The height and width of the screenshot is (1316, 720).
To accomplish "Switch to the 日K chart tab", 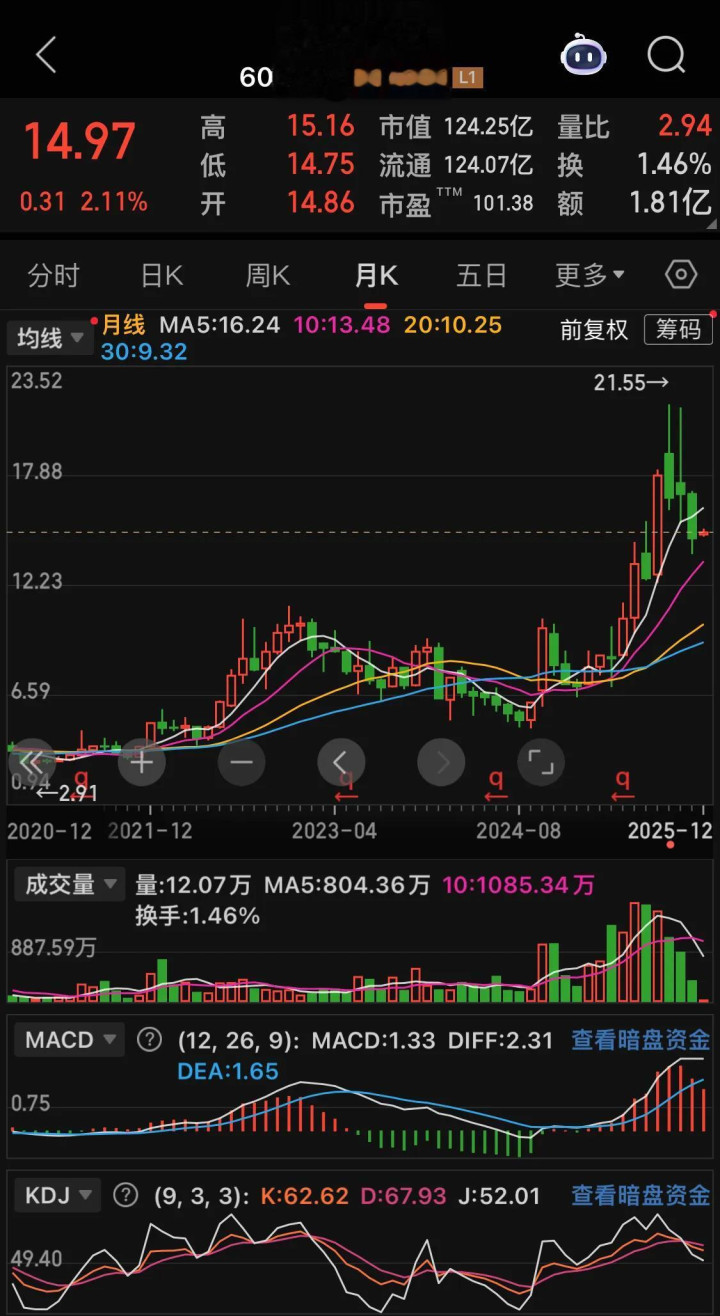I will (x=162, y=275).
